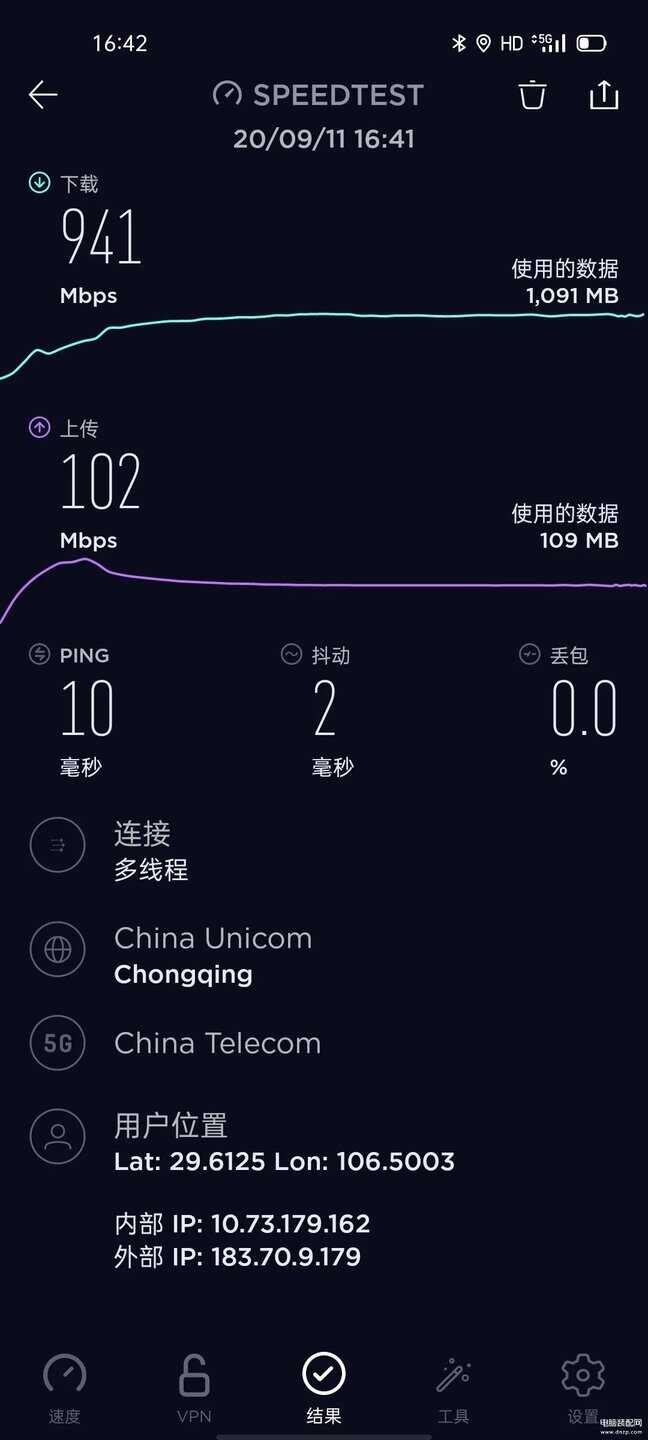Screen dimensions: 648x1440
Task: Delete this speed test result
Action: (532, 95)
